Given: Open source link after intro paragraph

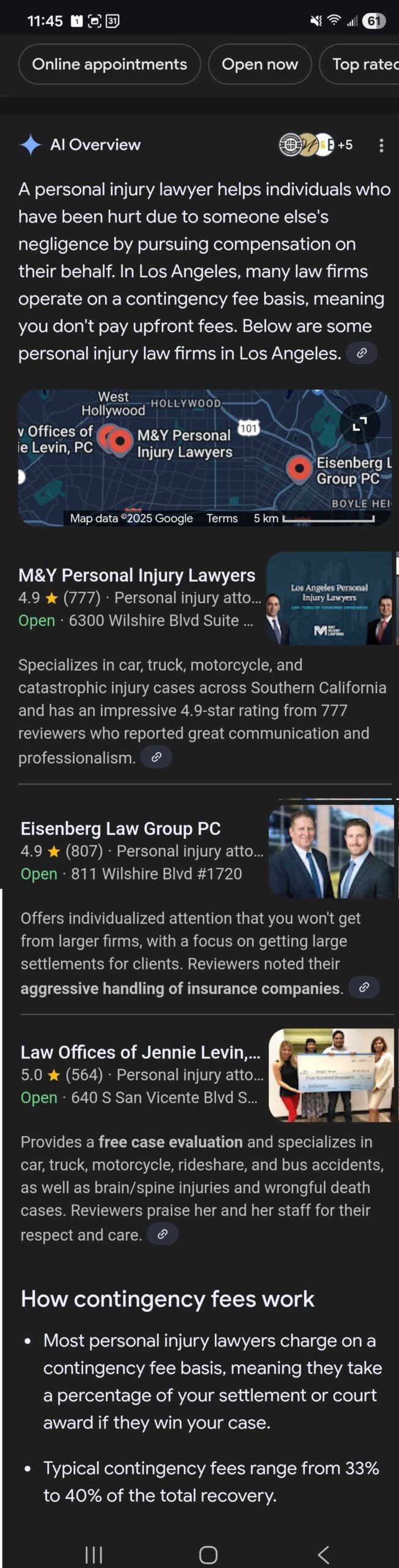Looking at the screenshot, I should click(x=362, y=353).
